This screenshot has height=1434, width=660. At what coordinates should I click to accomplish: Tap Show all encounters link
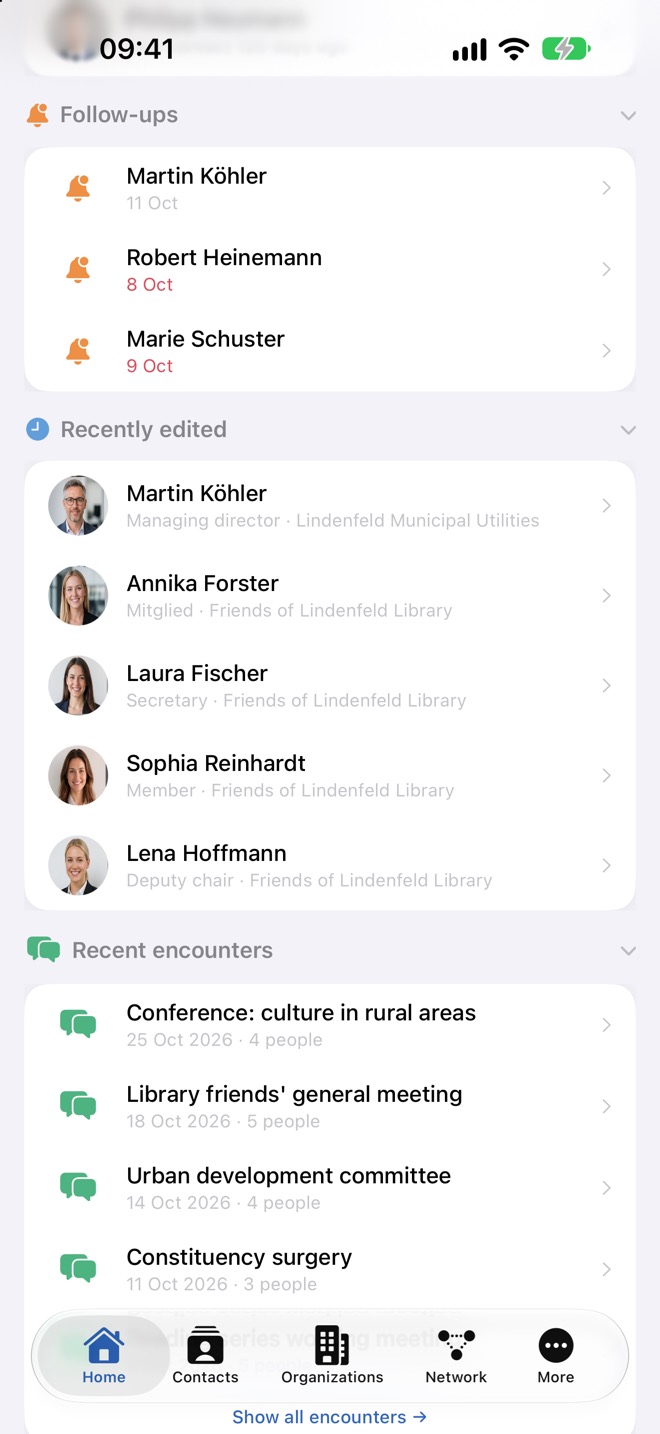tap(330, 1417)
